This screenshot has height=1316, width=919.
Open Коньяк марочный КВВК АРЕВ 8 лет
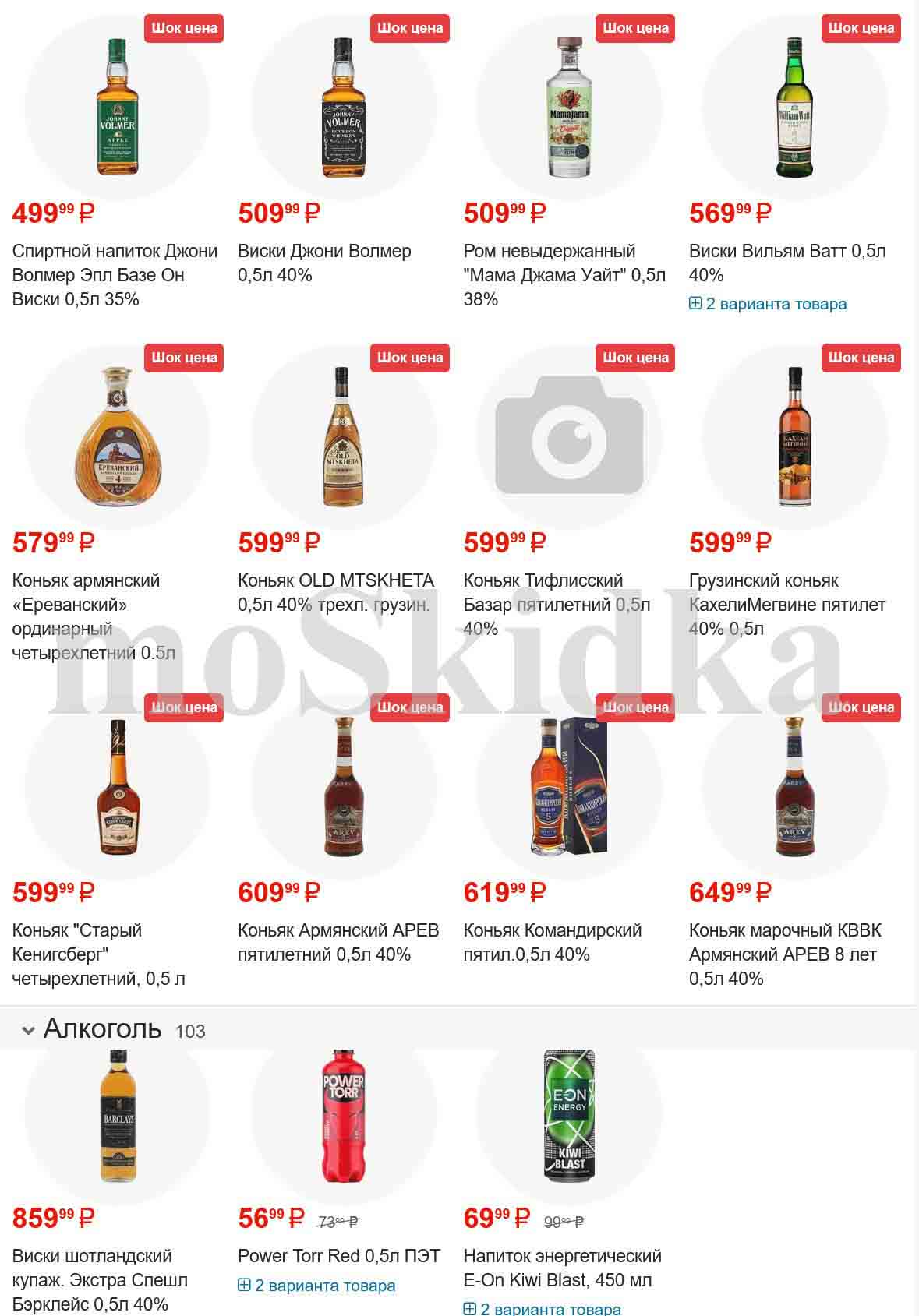point(785,954)
